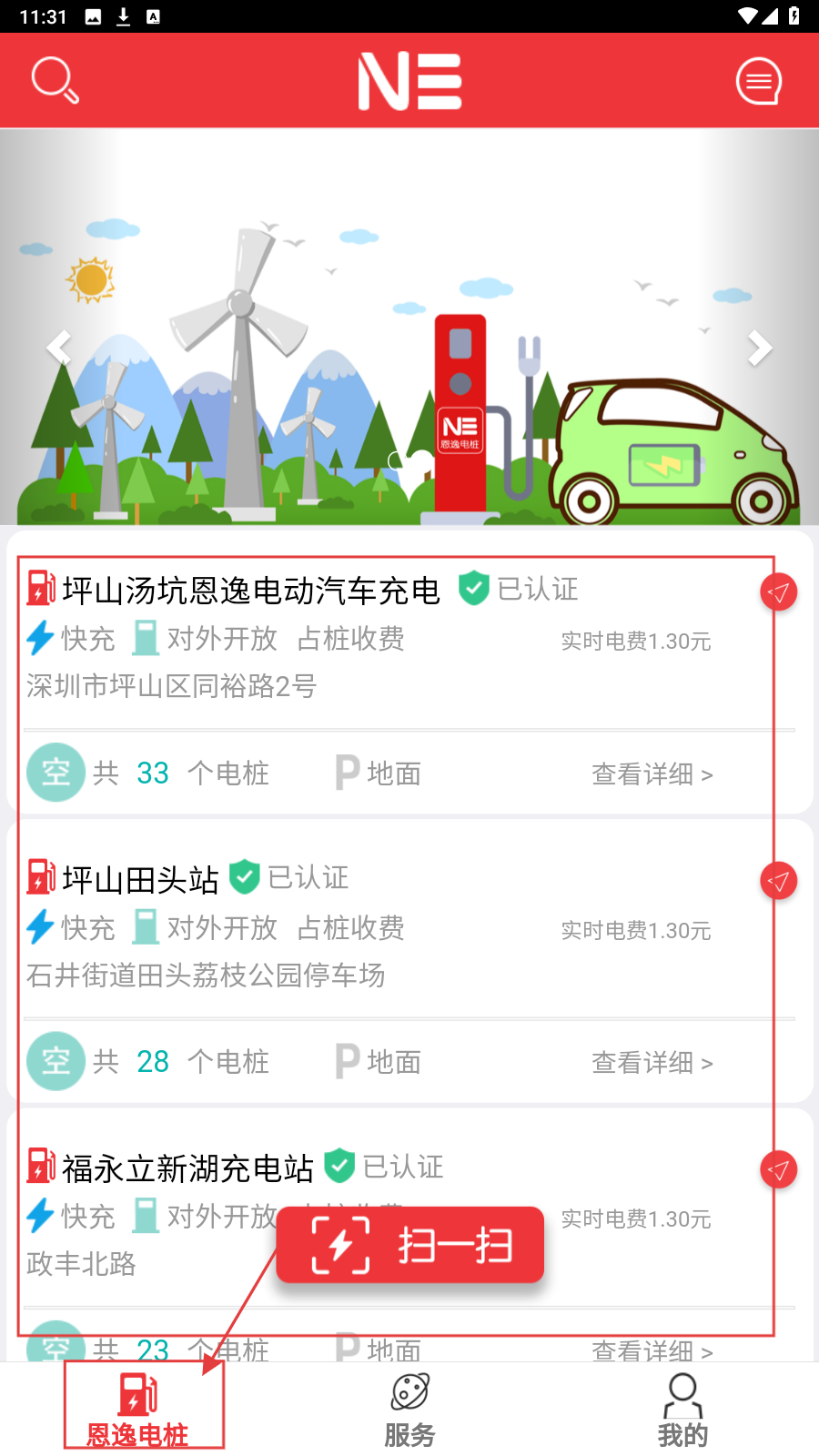
Task: View details of the 28-pile station
Action: point(652,1063)
